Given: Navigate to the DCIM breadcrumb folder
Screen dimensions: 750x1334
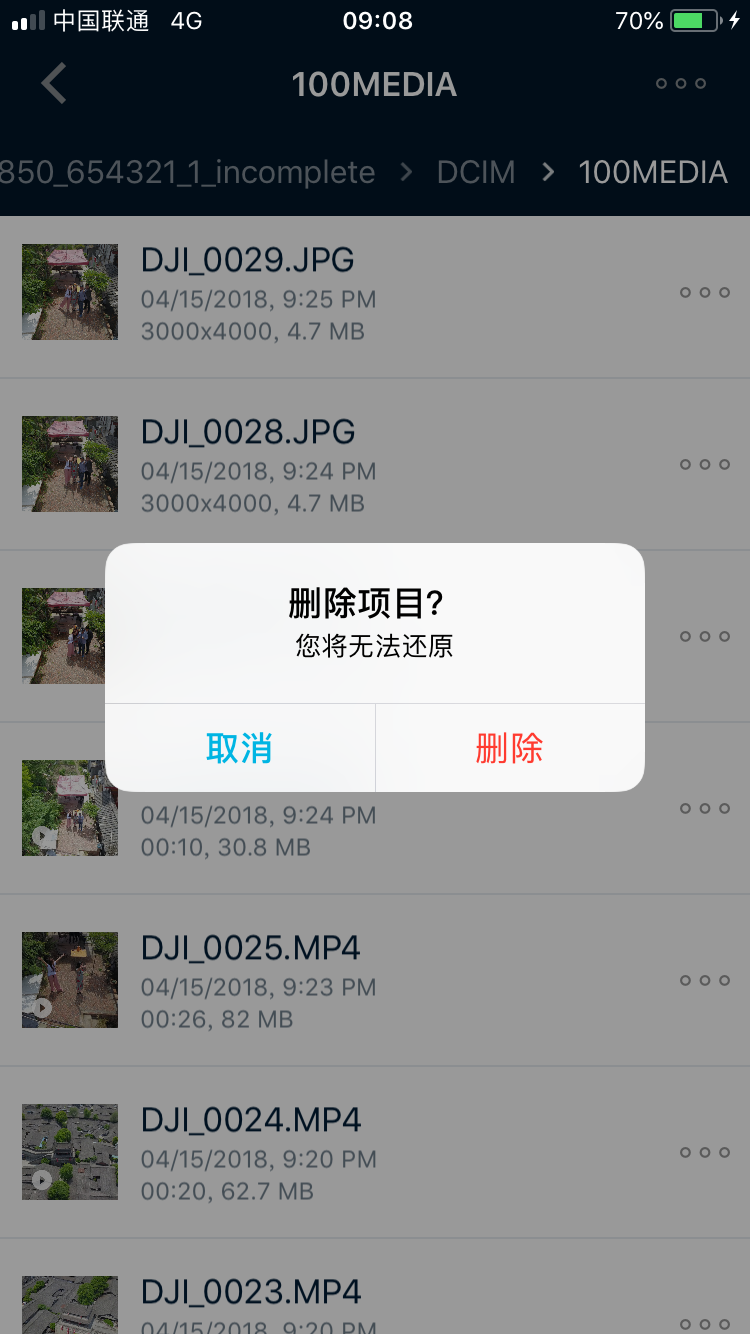Looking at the screenshot, I should 476,172.
